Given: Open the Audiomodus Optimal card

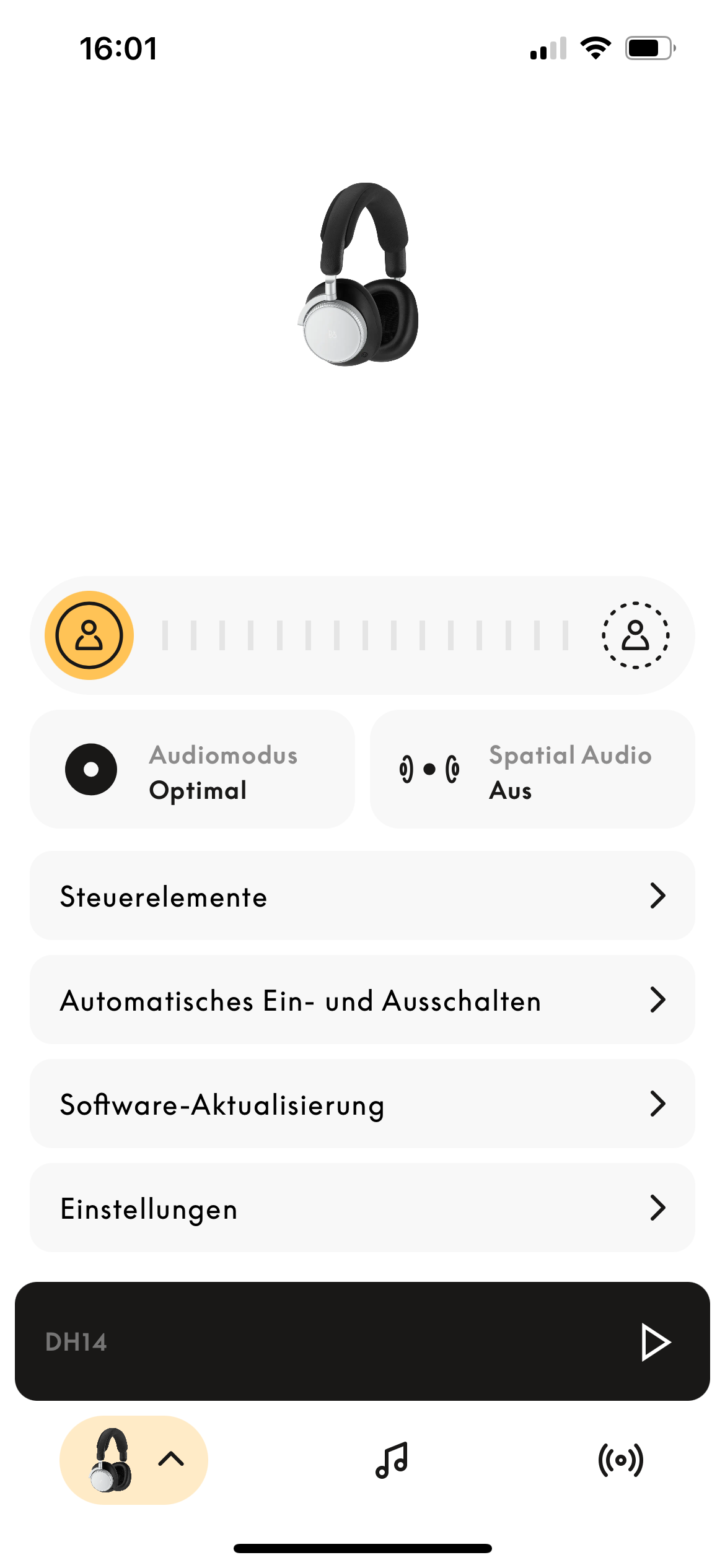Looking at the screenshot, I should tap(192, 769).
